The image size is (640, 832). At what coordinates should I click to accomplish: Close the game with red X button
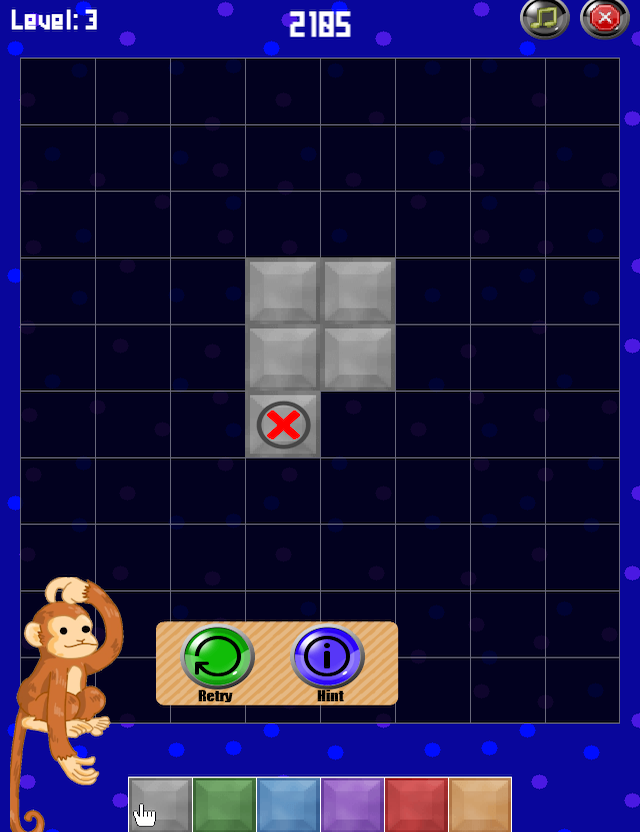coord(604,18)
